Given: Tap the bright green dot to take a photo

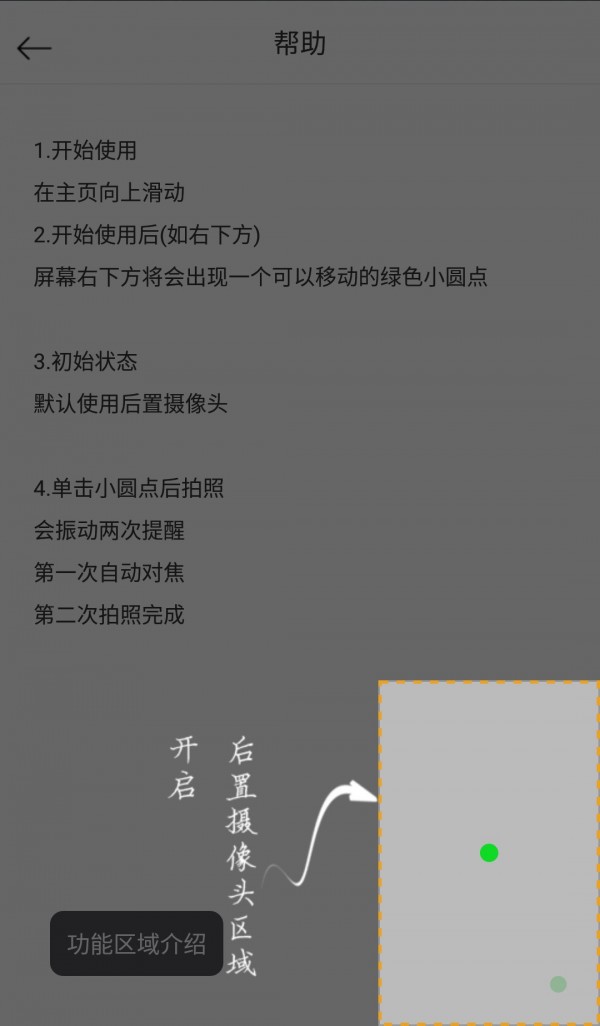Looking at the screenshot, I should (x=489, y=853).
